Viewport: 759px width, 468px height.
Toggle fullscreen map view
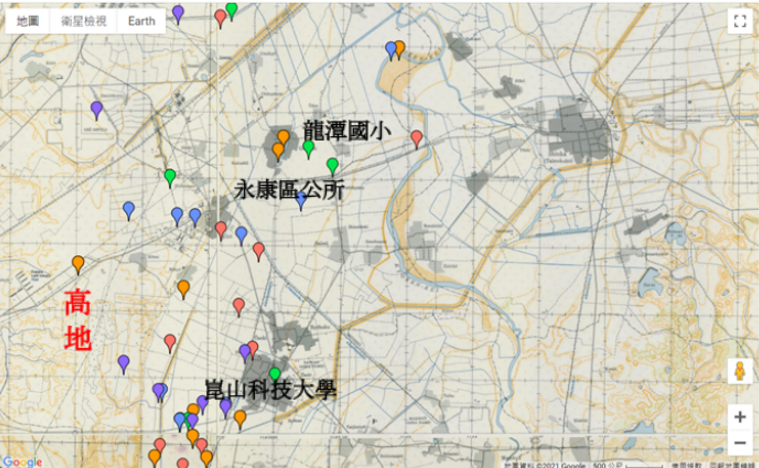(739, 21)
